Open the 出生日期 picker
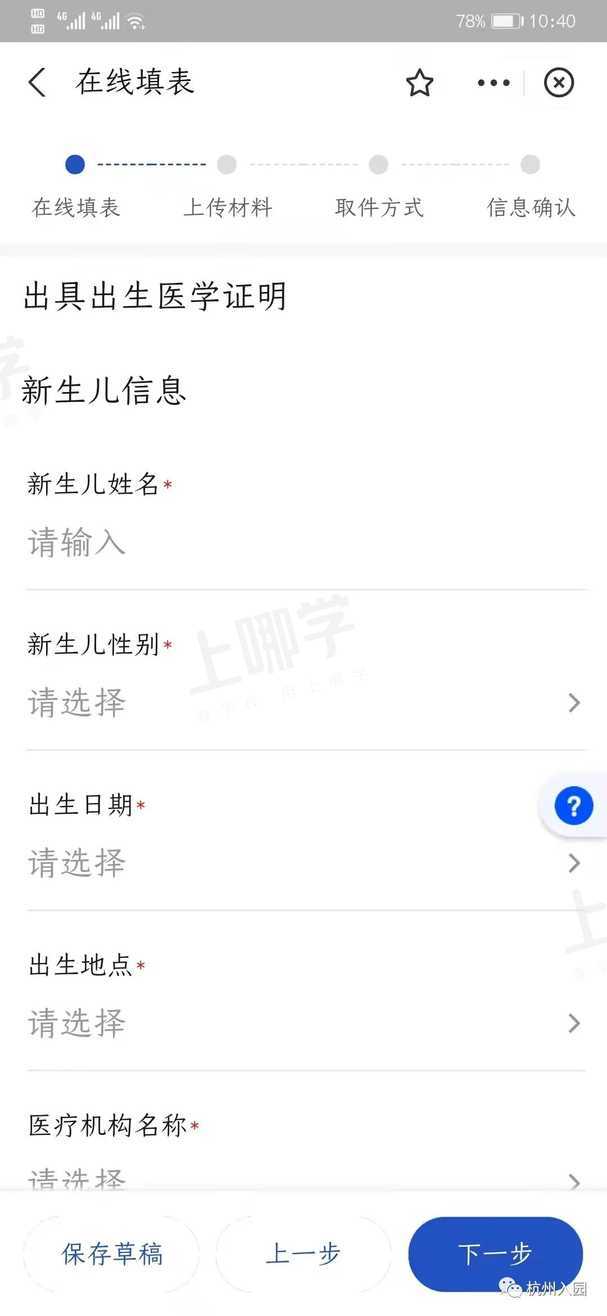Viewport: 607px width, 1316px height. click(x=300, y=863)
